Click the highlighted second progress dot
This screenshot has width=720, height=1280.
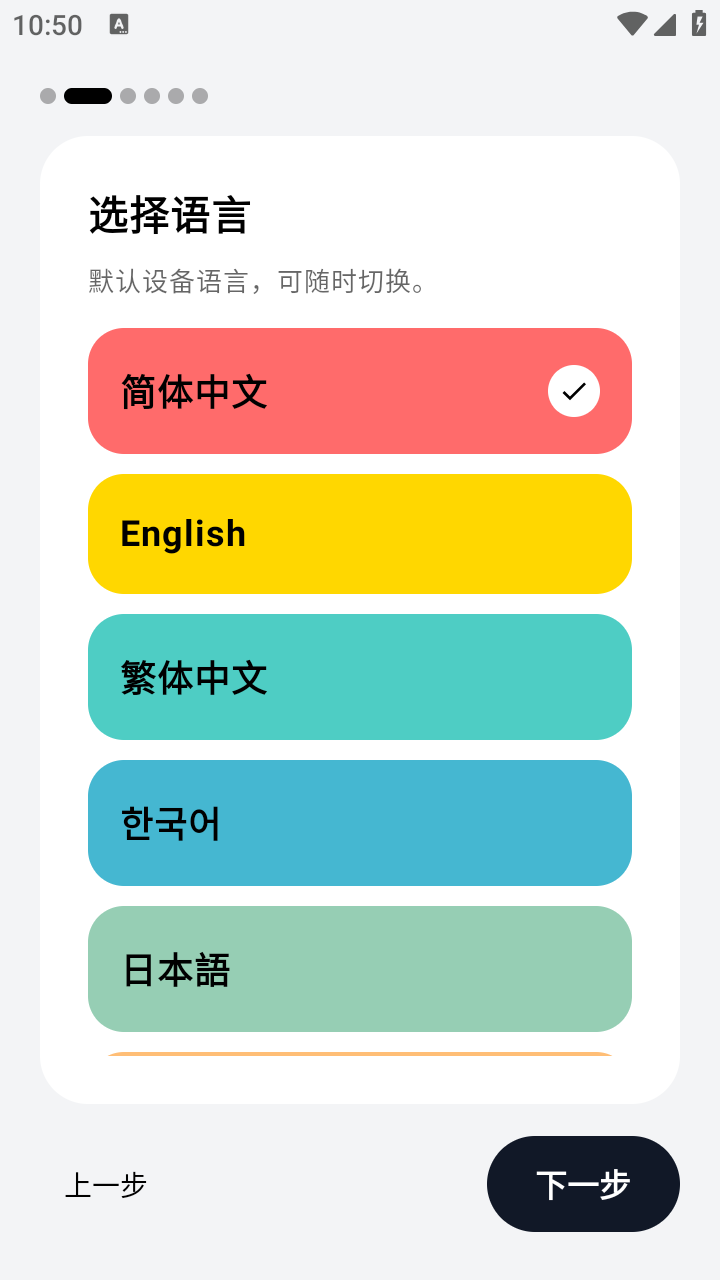[87, 96]
